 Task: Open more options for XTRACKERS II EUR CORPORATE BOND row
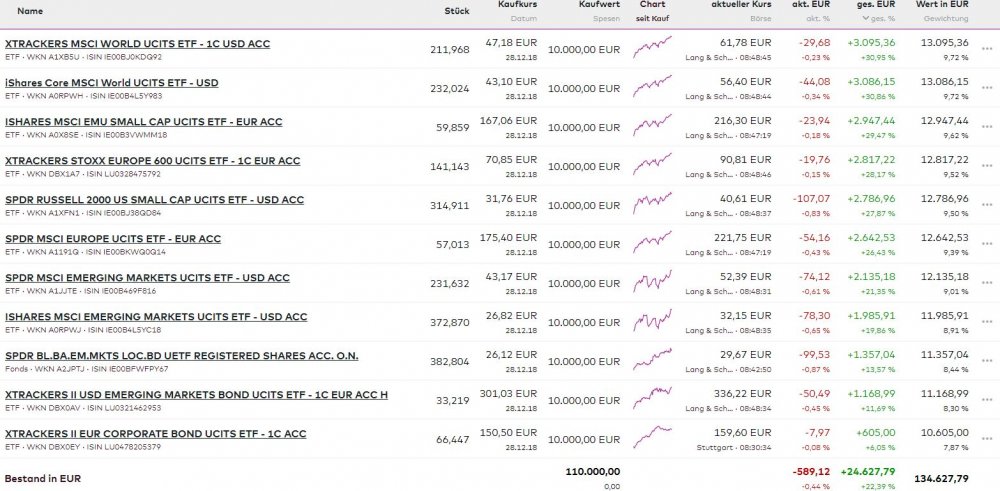988,440
